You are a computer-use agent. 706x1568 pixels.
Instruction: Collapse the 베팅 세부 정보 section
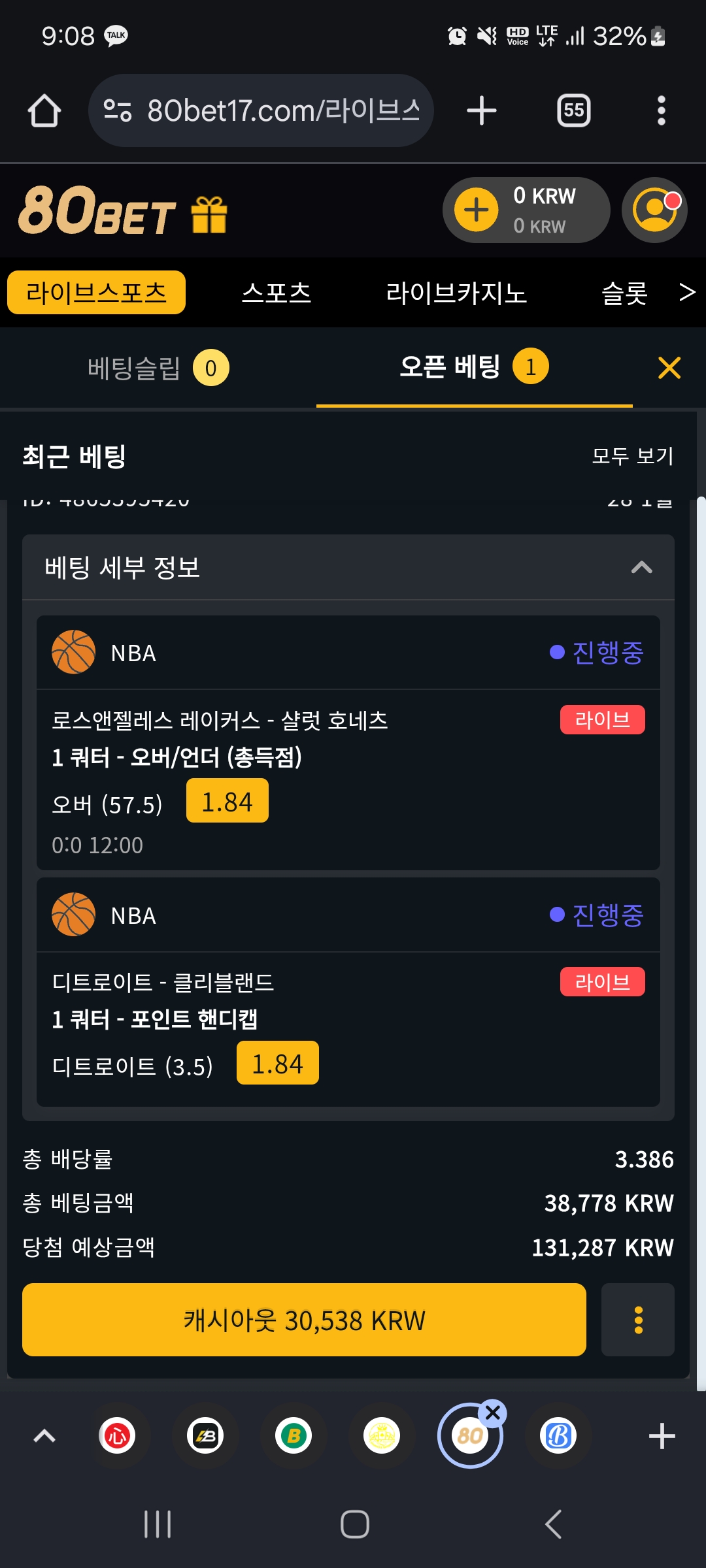642,567
